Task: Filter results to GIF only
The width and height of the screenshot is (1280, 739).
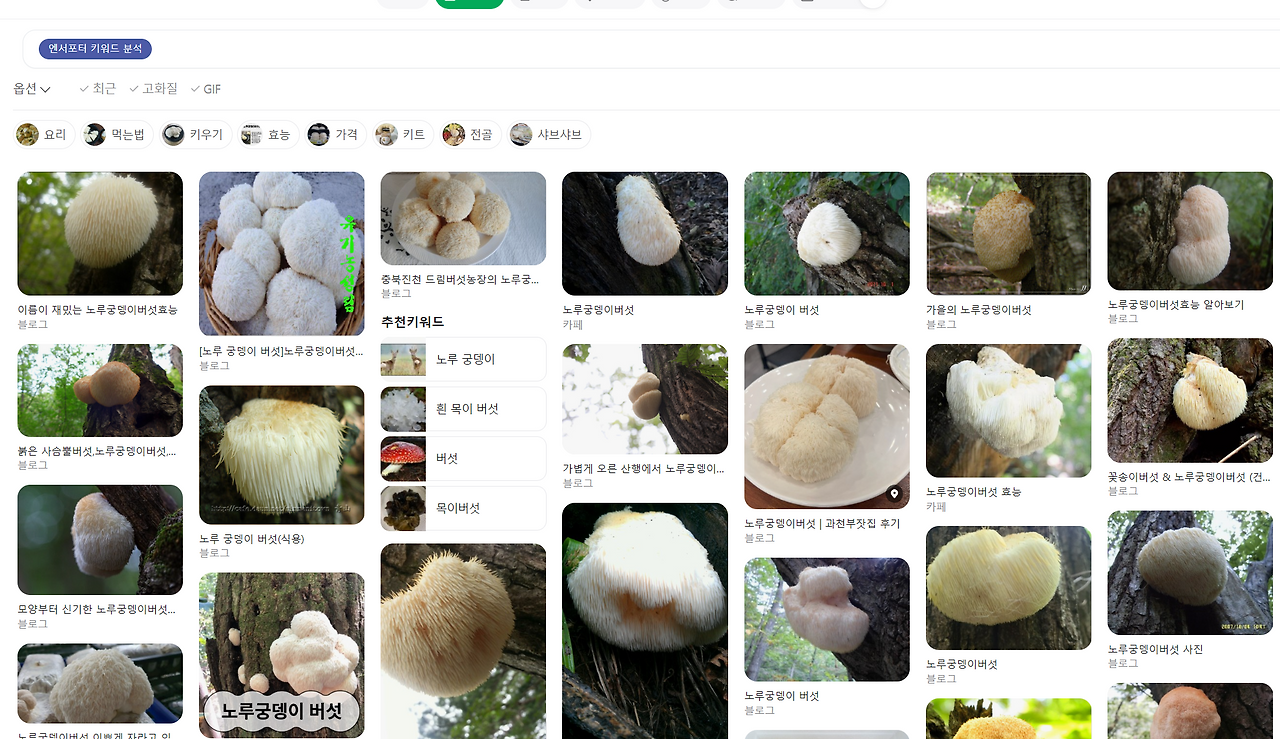Action: click(206, 89)
